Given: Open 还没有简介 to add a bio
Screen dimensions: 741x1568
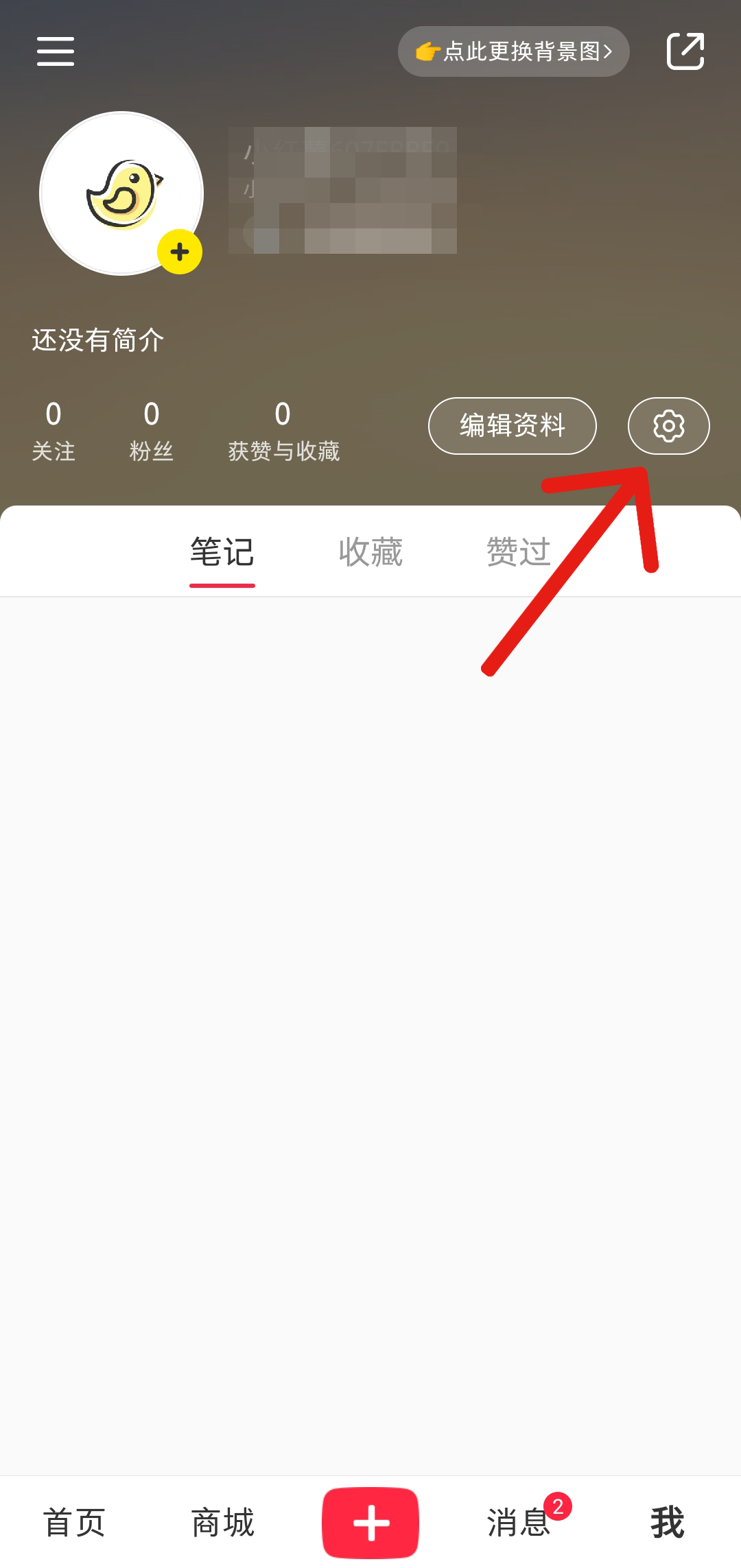Looking at the screenshot, I should [98, 340].
